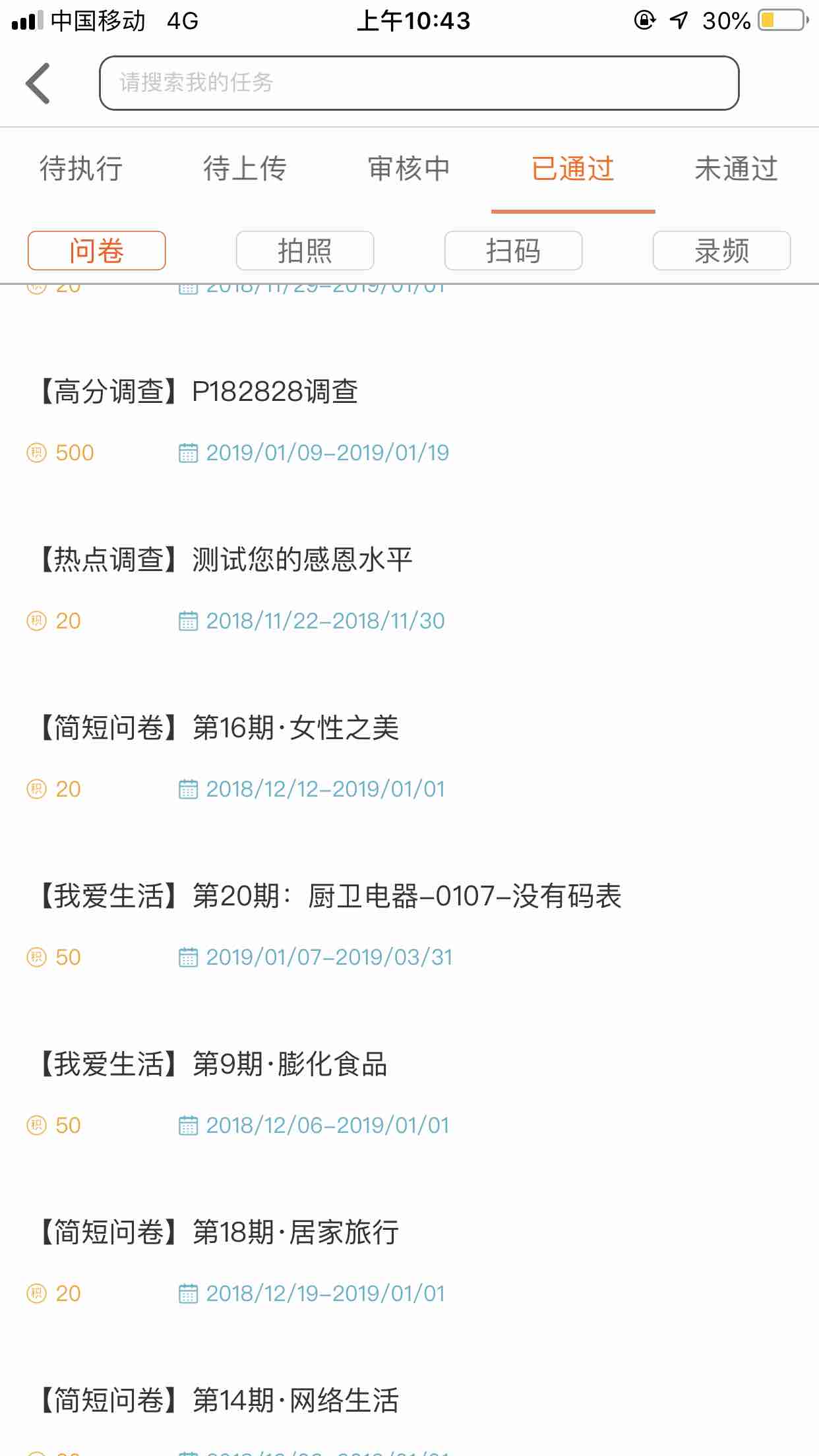Switch to the 待执行 tab
This screenshot has width=819, height=1456.
(81, 169)
